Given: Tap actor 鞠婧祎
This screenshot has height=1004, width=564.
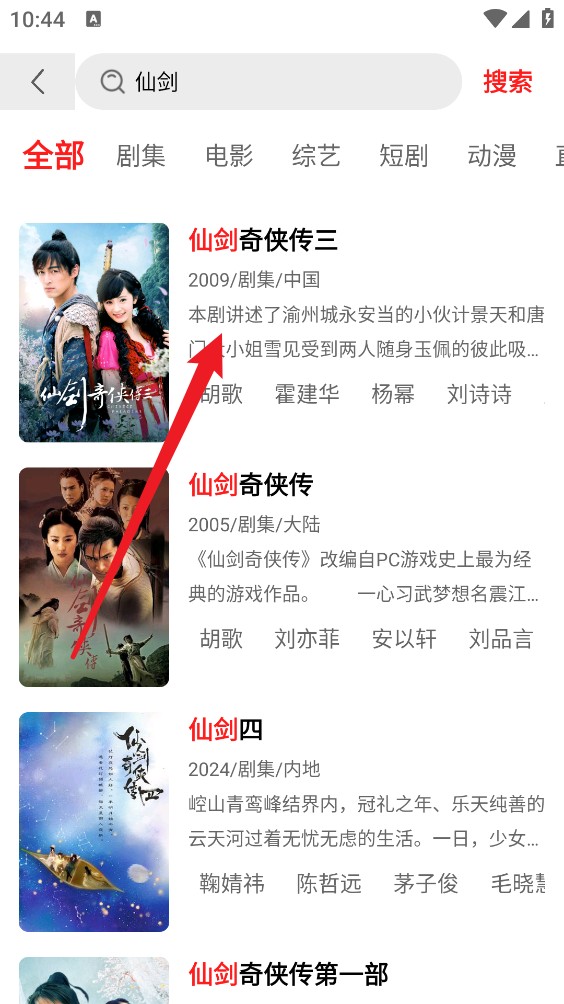Looking at the screenshot, I should [x=232, y=883].
